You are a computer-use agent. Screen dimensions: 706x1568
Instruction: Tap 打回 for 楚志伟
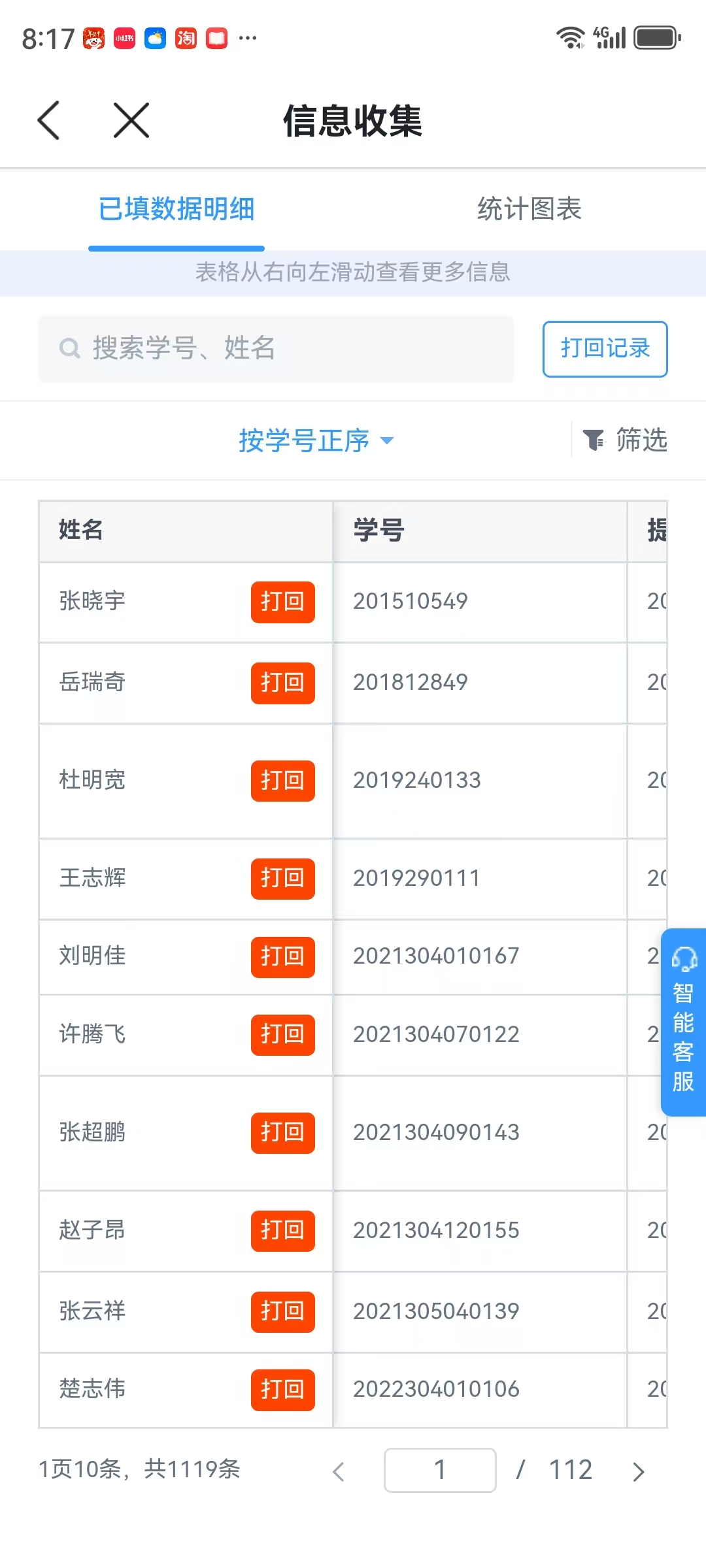tap(282, 1389)
